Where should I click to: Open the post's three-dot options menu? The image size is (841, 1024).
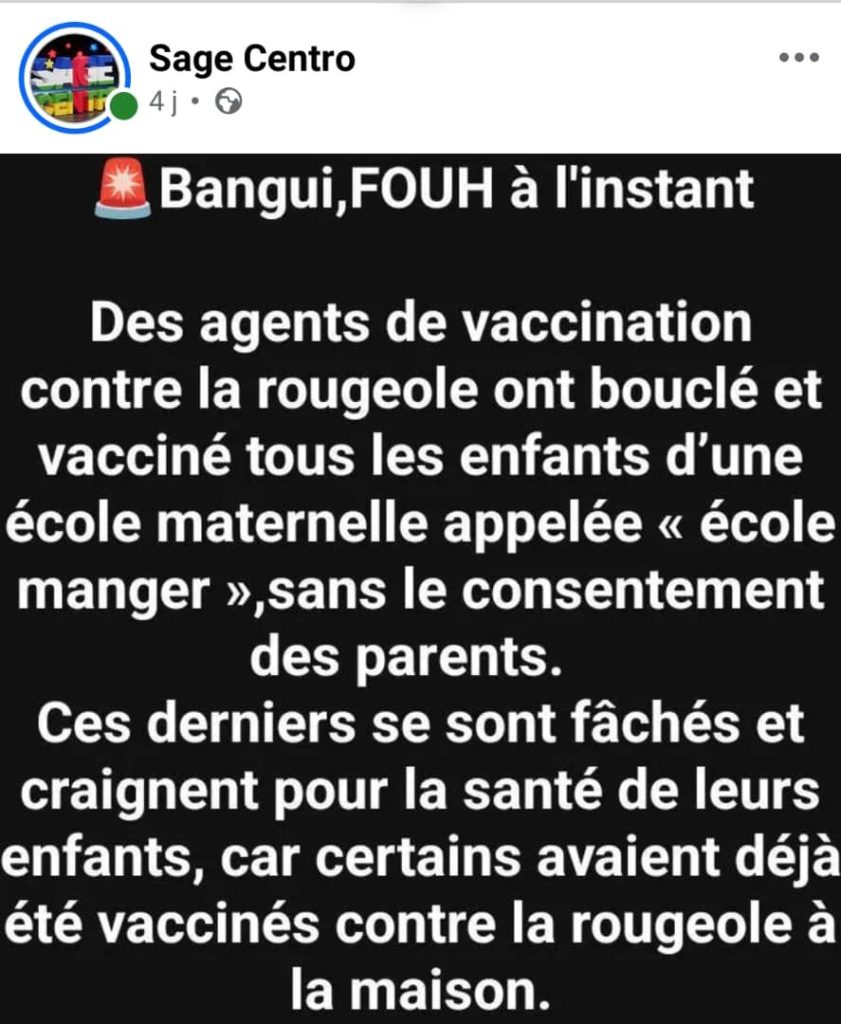(x=798, y=59)
